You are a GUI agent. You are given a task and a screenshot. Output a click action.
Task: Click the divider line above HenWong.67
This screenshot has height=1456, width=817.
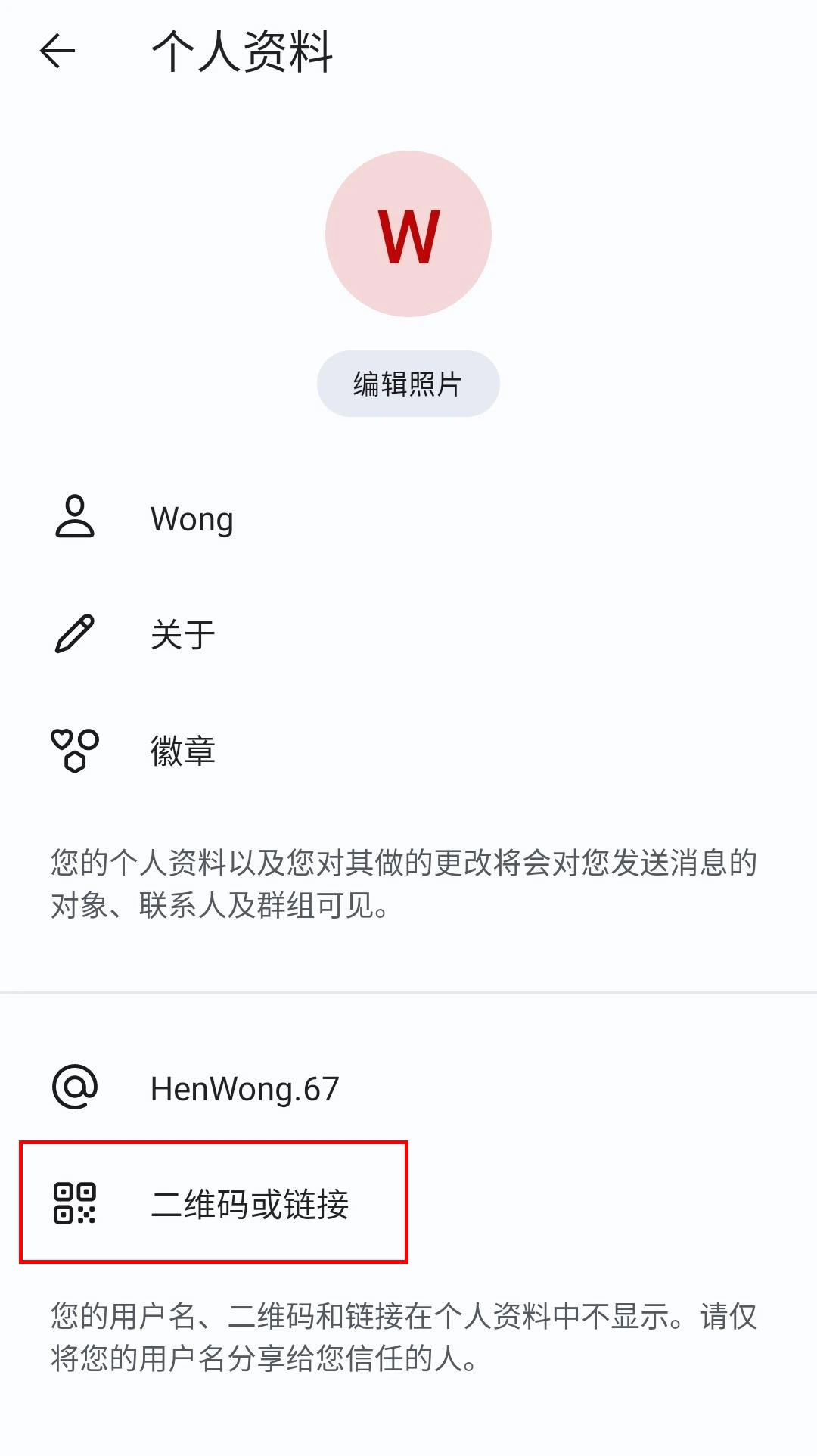[x=408, y=993]
